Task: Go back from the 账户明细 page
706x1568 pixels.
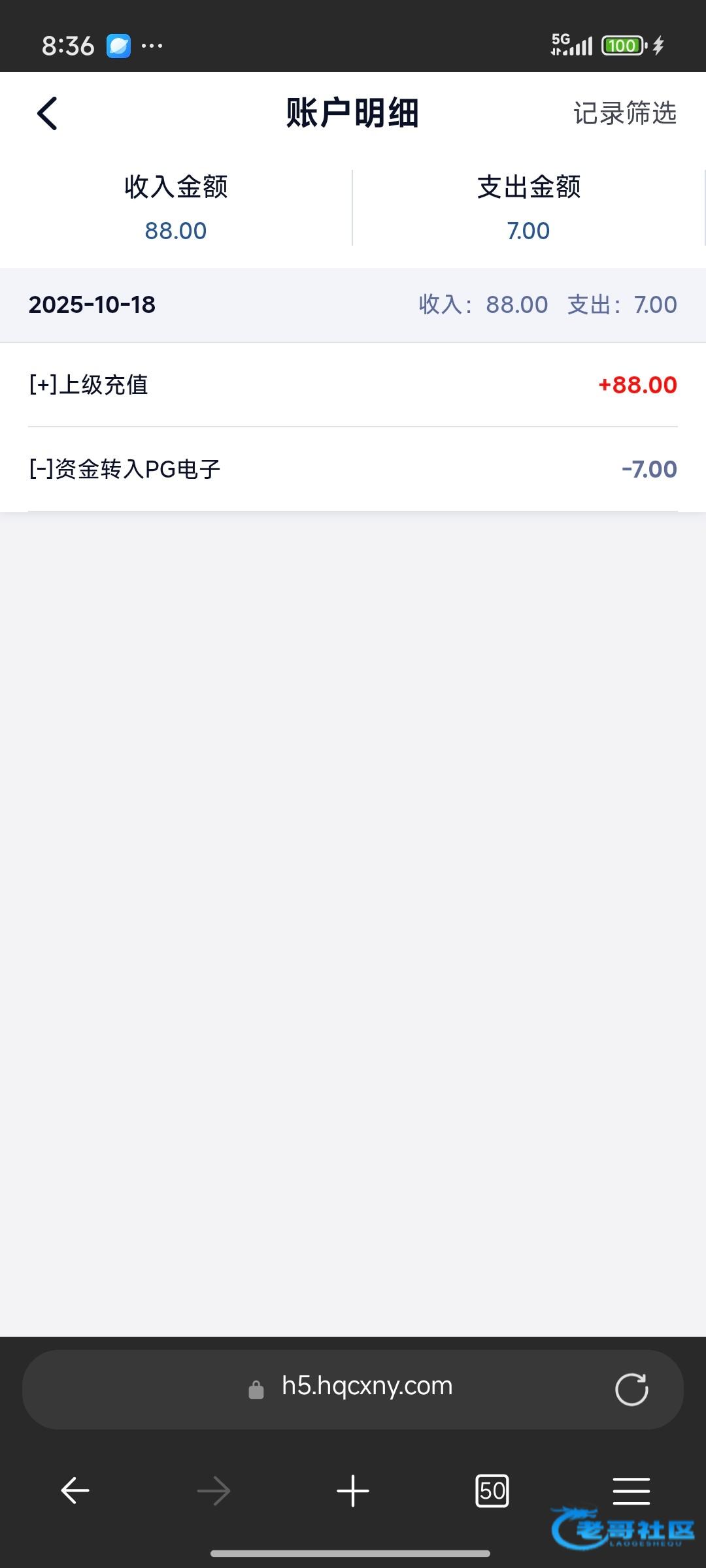Action: [x=47, y=114]
